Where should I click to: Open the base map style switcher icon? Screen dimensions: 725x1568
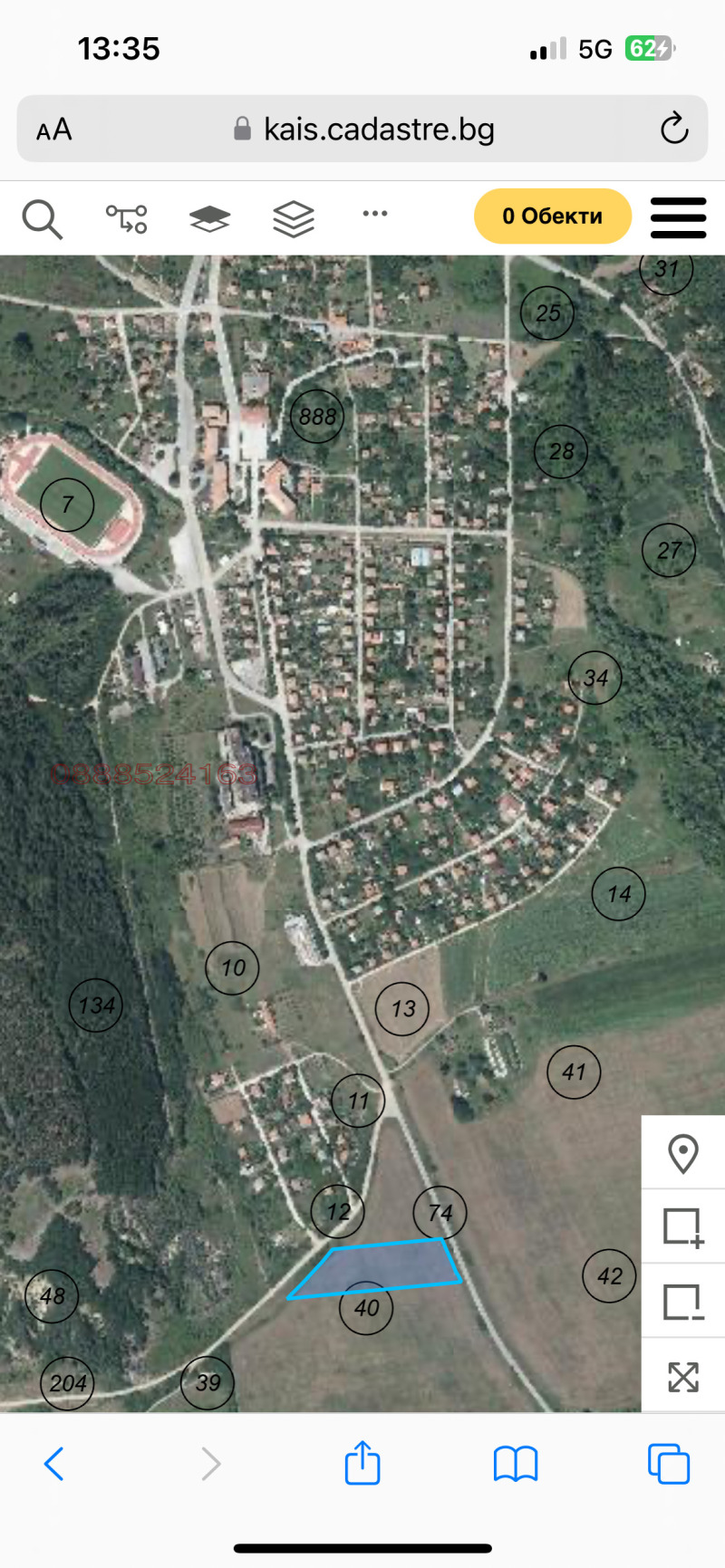pos(209,217)
